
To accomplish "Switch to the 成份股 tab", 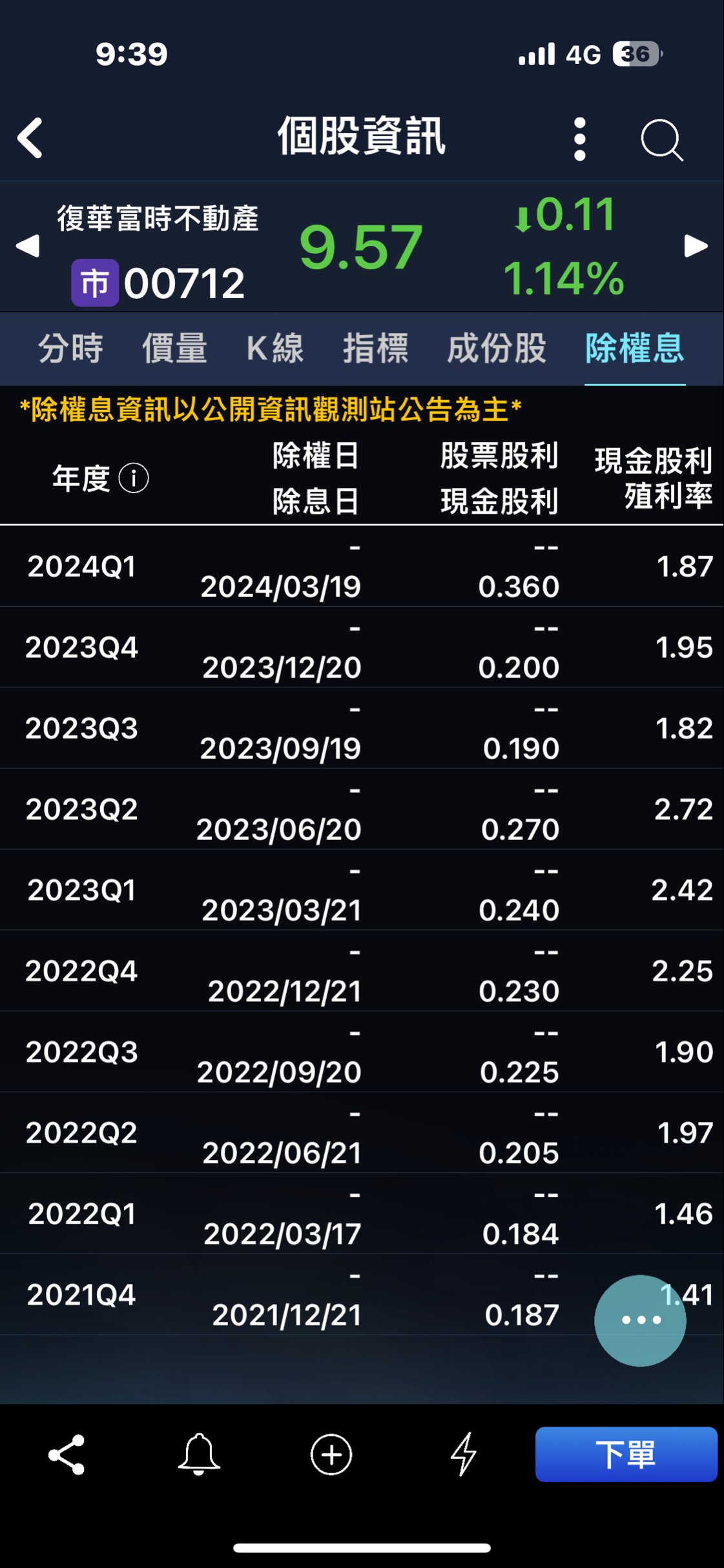I will pyautogui.click(x=495, y=349).
